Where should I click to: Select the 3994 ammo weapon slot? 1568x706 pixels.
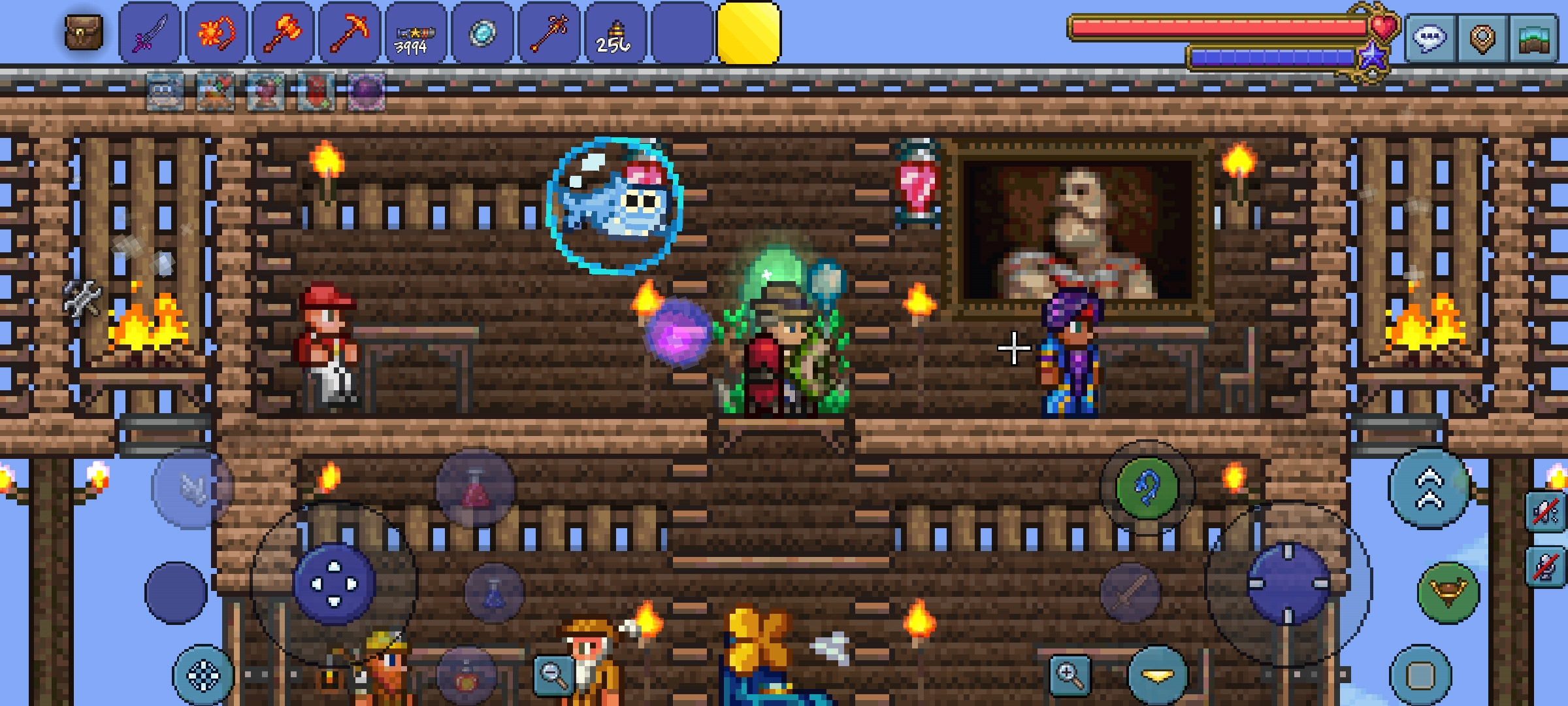[416, 33]
